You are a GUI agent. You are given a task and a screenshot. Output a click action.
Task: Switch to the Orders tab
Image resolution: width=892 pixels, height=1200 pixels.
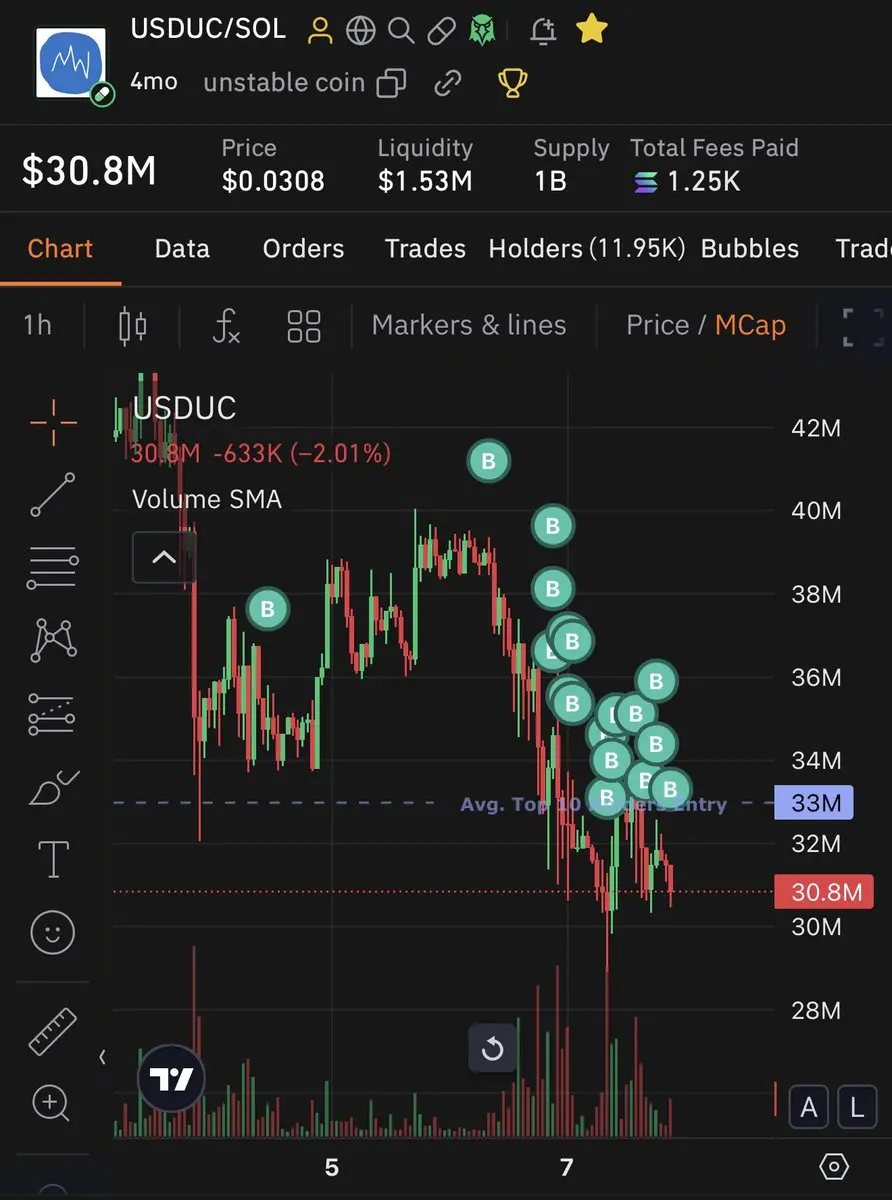pos(303,249)
